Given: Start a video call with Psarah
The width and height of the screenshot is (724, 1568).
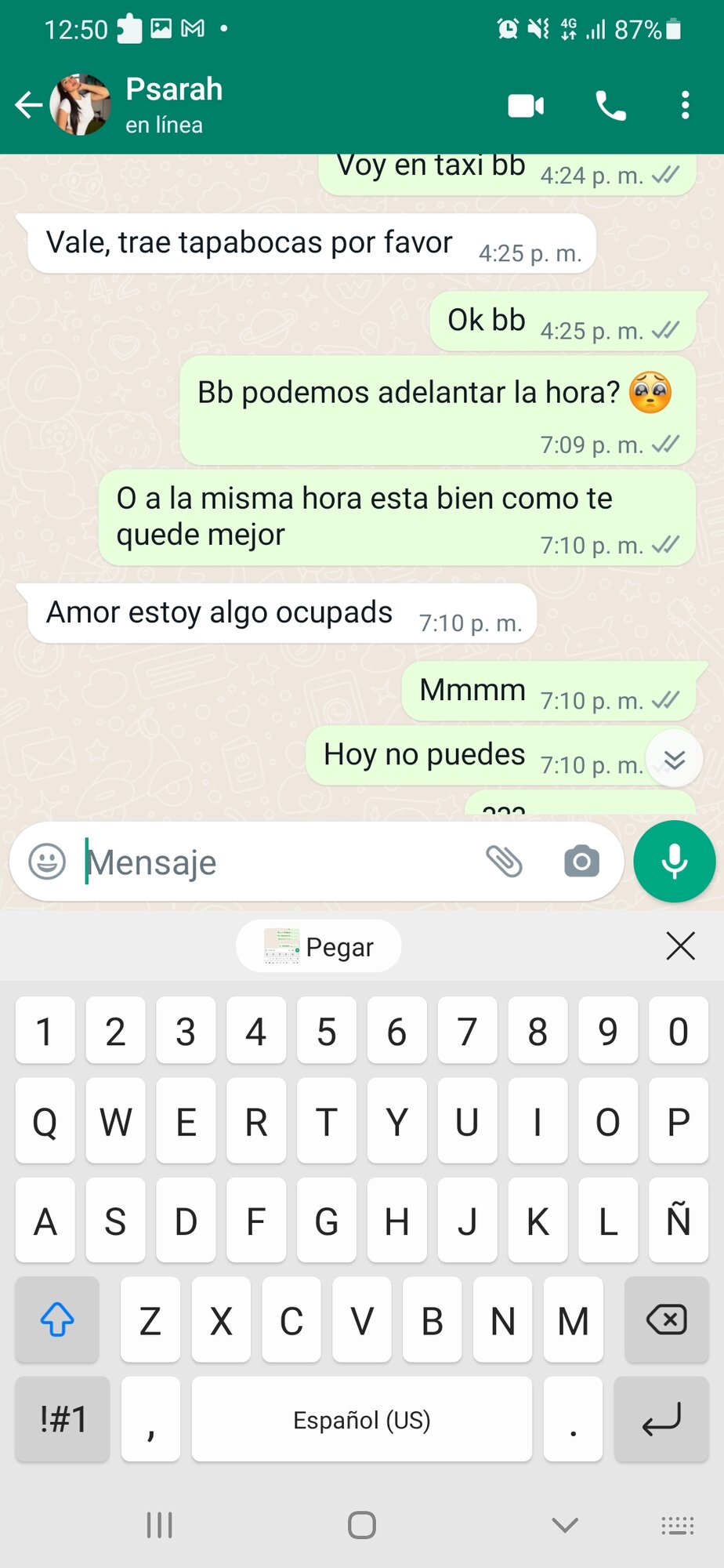Looking at the screenshot, I should (x=526, y=105).
